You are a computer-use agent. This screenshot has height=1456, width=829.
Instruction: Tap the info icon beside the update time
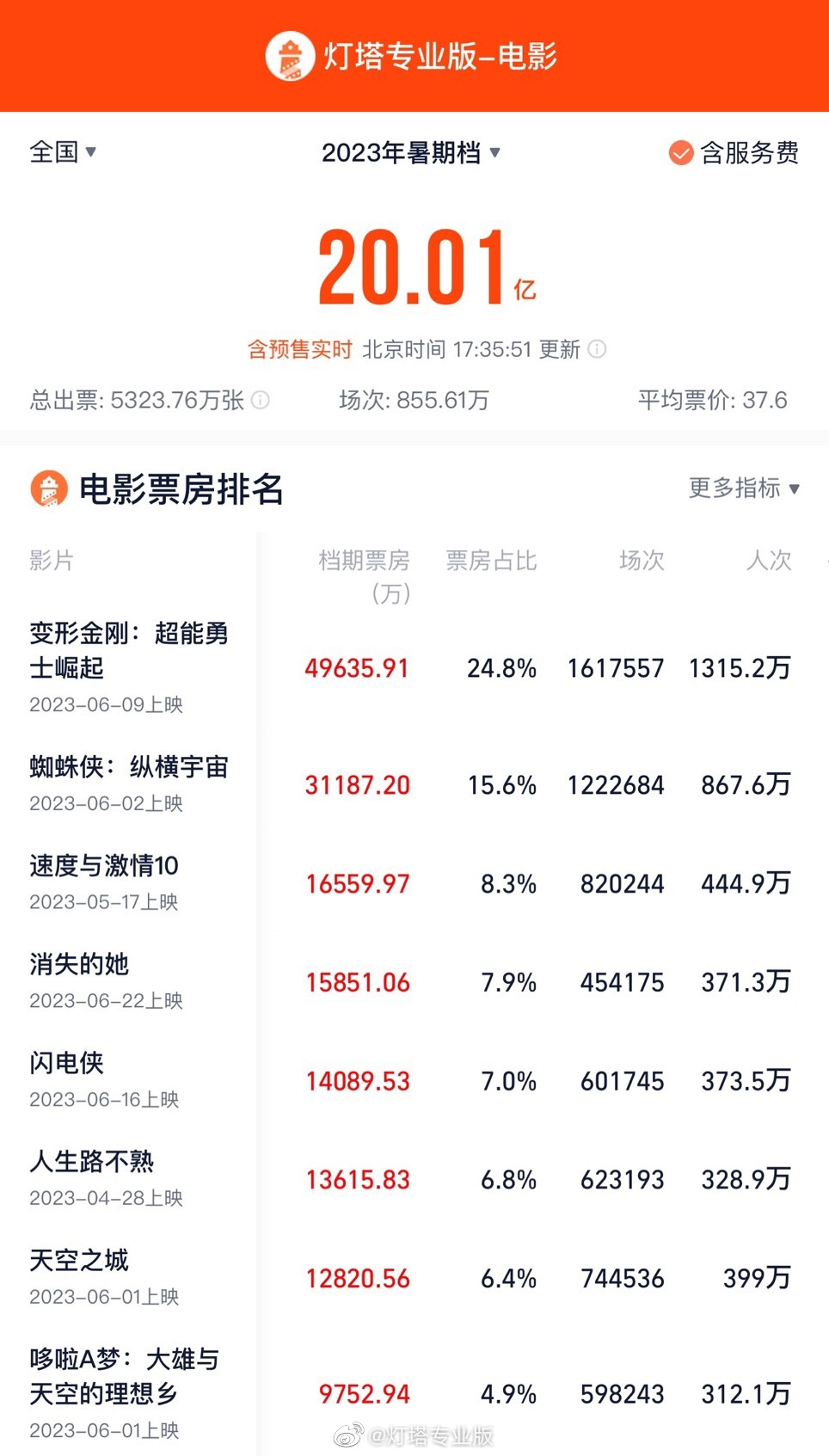(x=597, y=349)
